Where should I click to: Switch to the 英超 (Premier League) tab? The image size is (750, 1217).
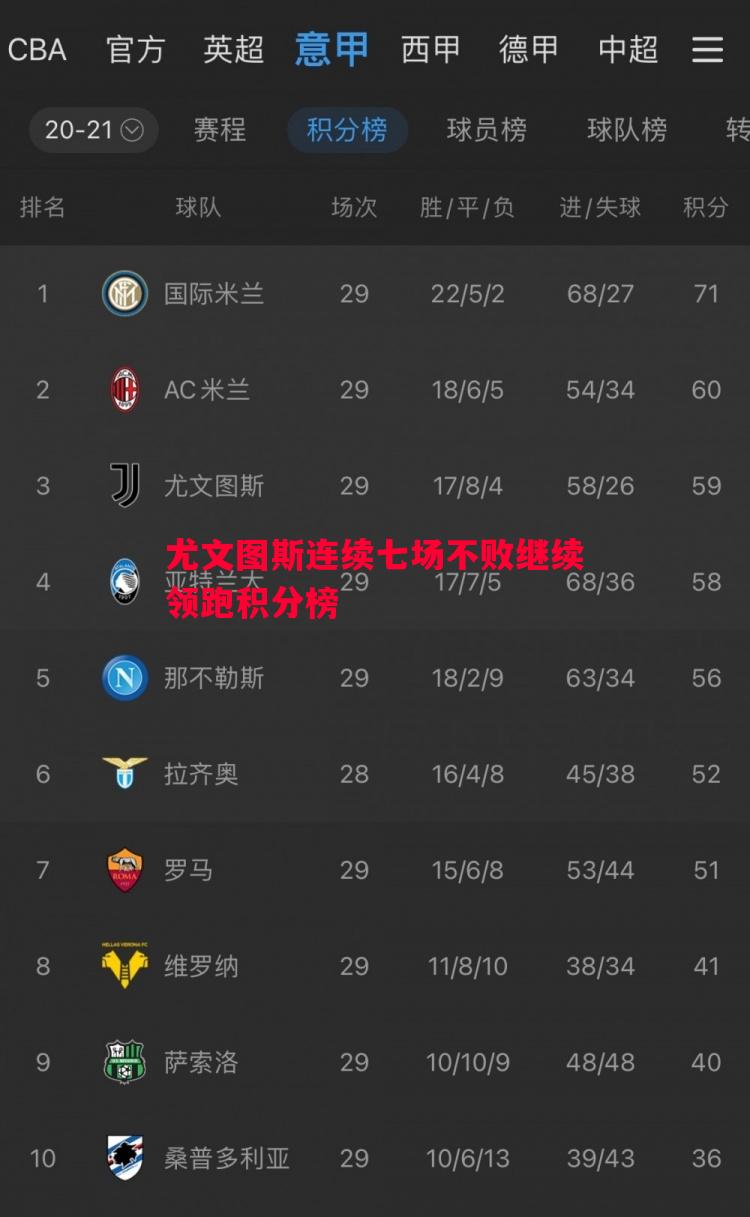tap(232, 49)
